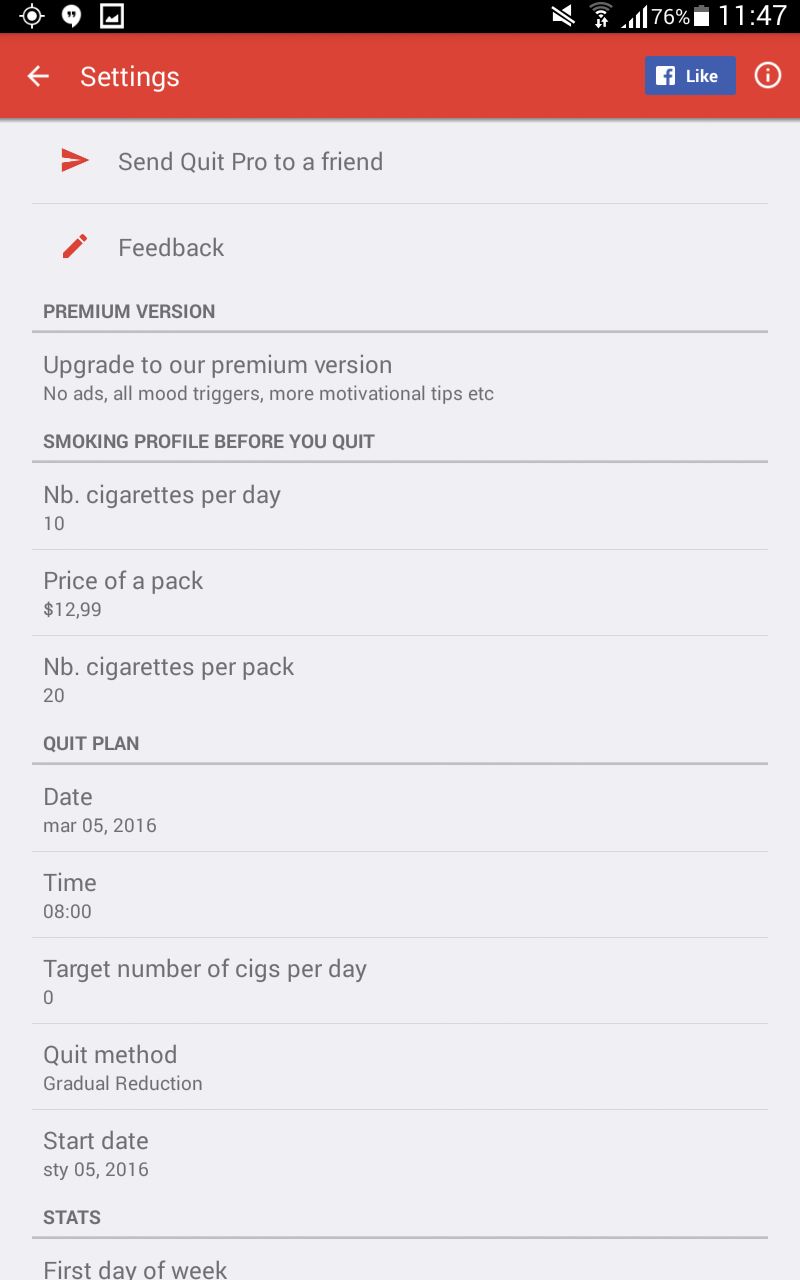This screenshot has height=1280, width=800.
Task: Open the info icon in the app bar
Action: point(767,76)
